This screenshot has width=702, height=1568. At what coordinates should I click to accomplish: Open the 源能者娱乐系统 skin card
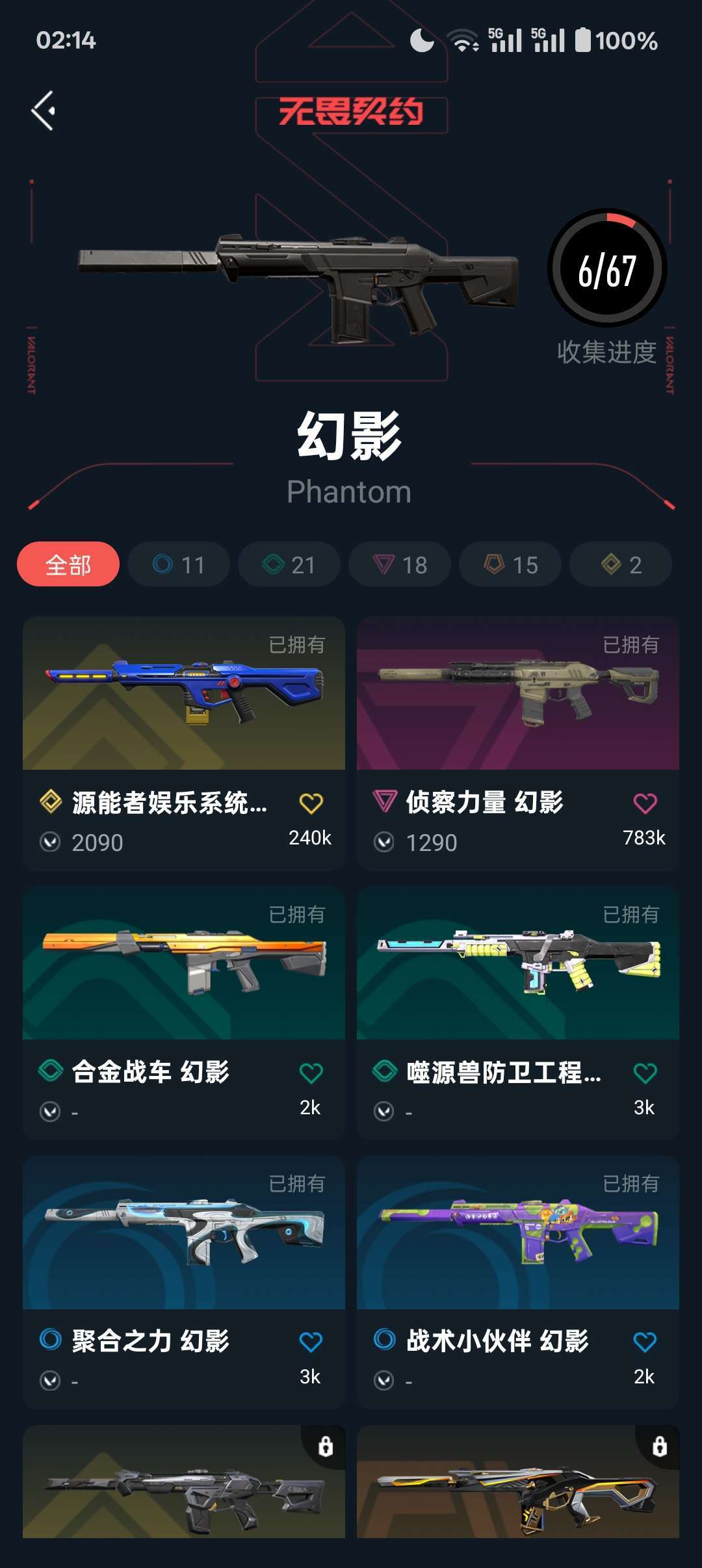coord(184,744)
